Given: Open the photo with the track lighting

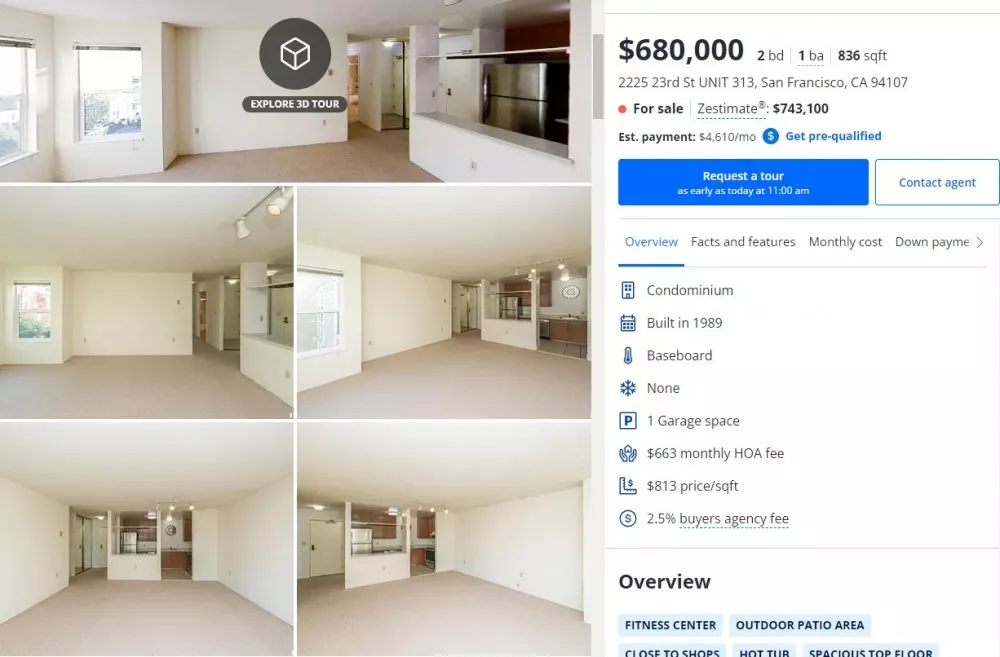Looking at the screenshot, I should 147,302.
